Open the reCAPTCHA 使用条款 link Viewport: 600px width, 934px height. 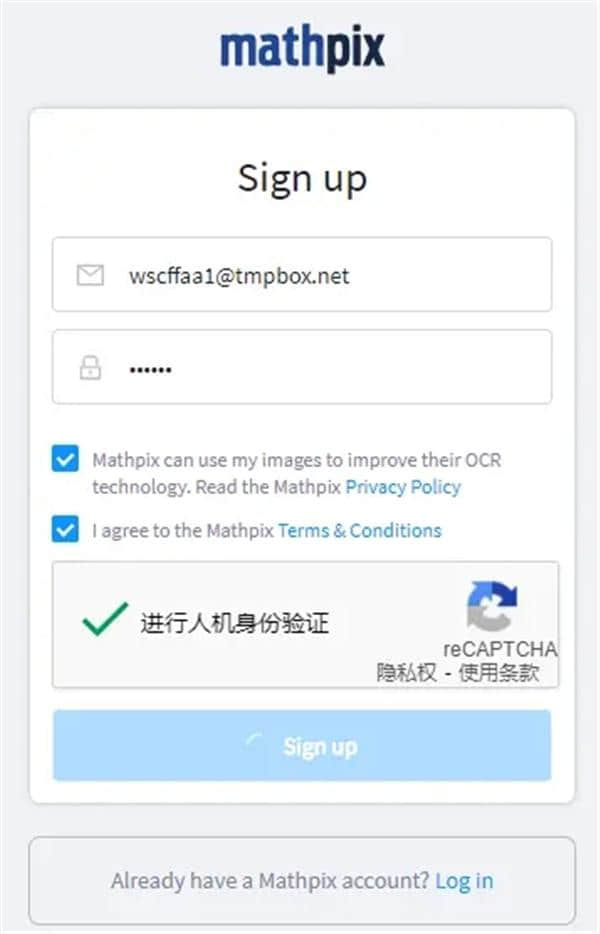[x=498, y=672]
